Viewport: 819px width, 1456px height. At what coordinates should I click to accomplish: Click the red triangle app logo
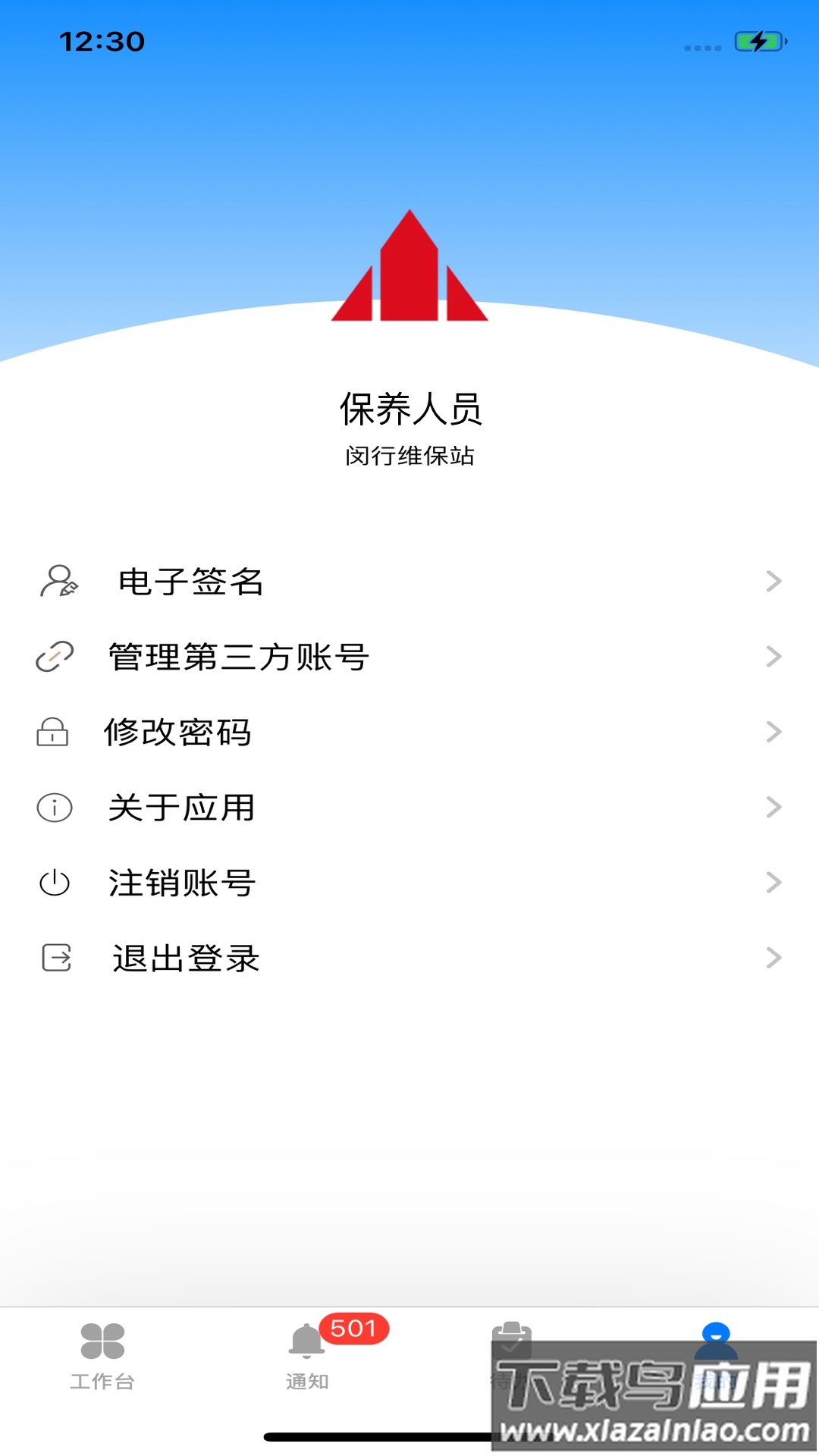409,265
